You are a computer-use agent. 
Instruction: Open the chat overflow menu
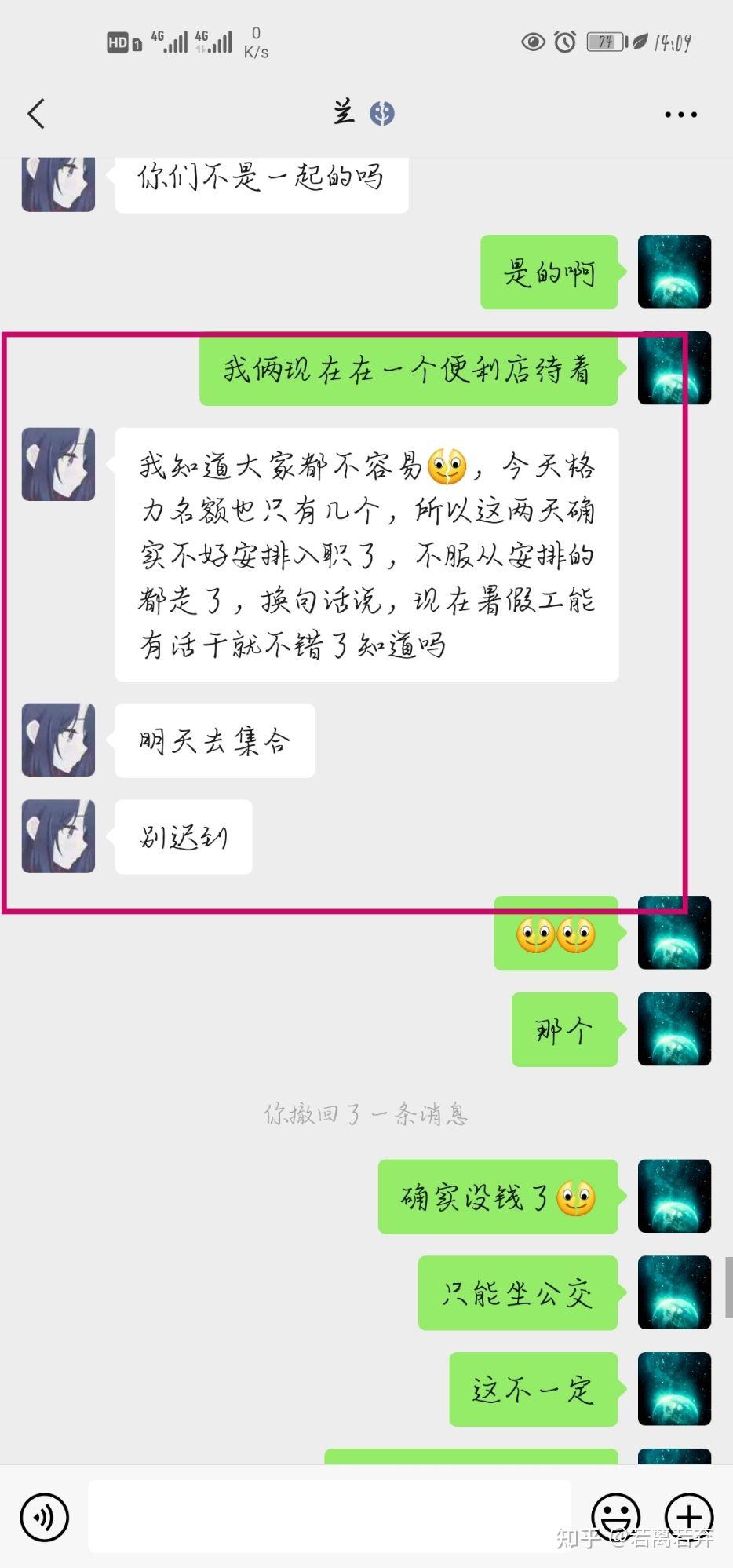tap(680, 115)
